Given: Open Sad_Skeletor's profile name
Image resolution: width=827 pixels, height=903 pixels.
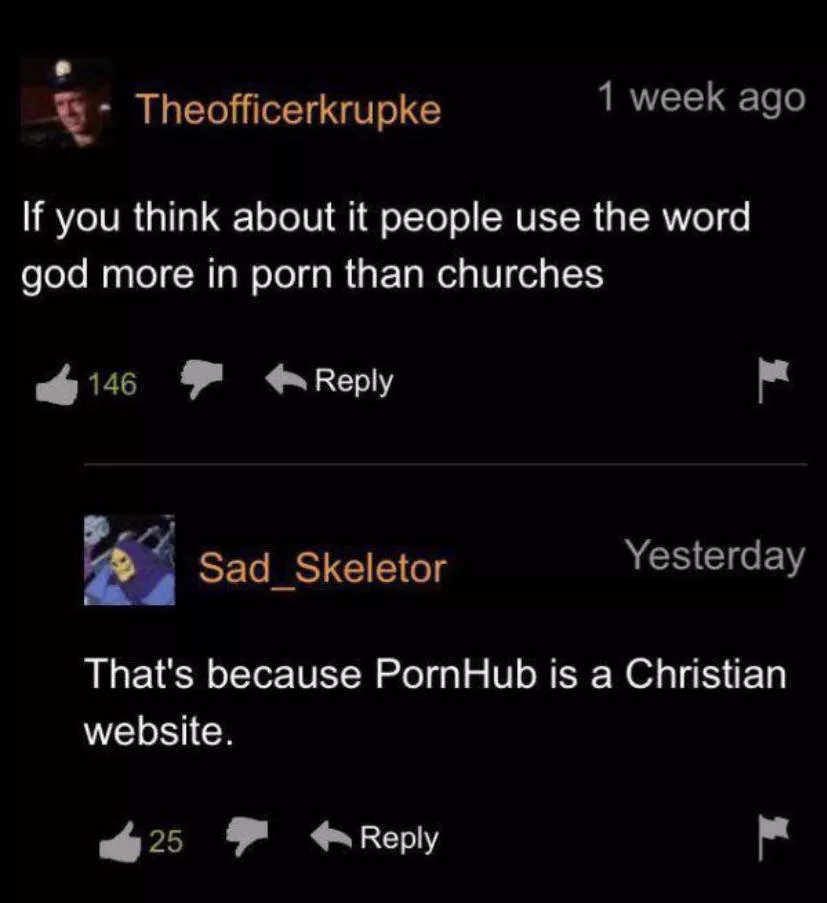Looking at the screenshot, I should 322,568.
